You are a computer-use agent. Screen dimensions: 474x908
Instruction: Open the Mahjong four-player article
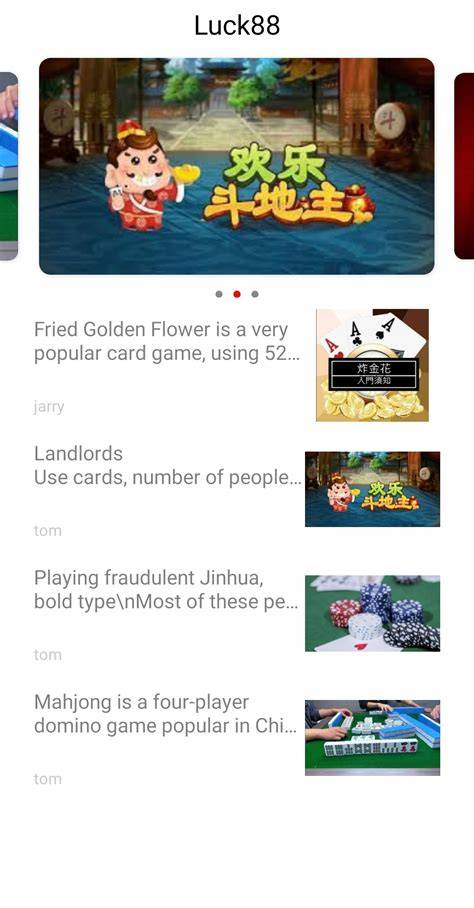pyautogui.click(x=237, y=738)
